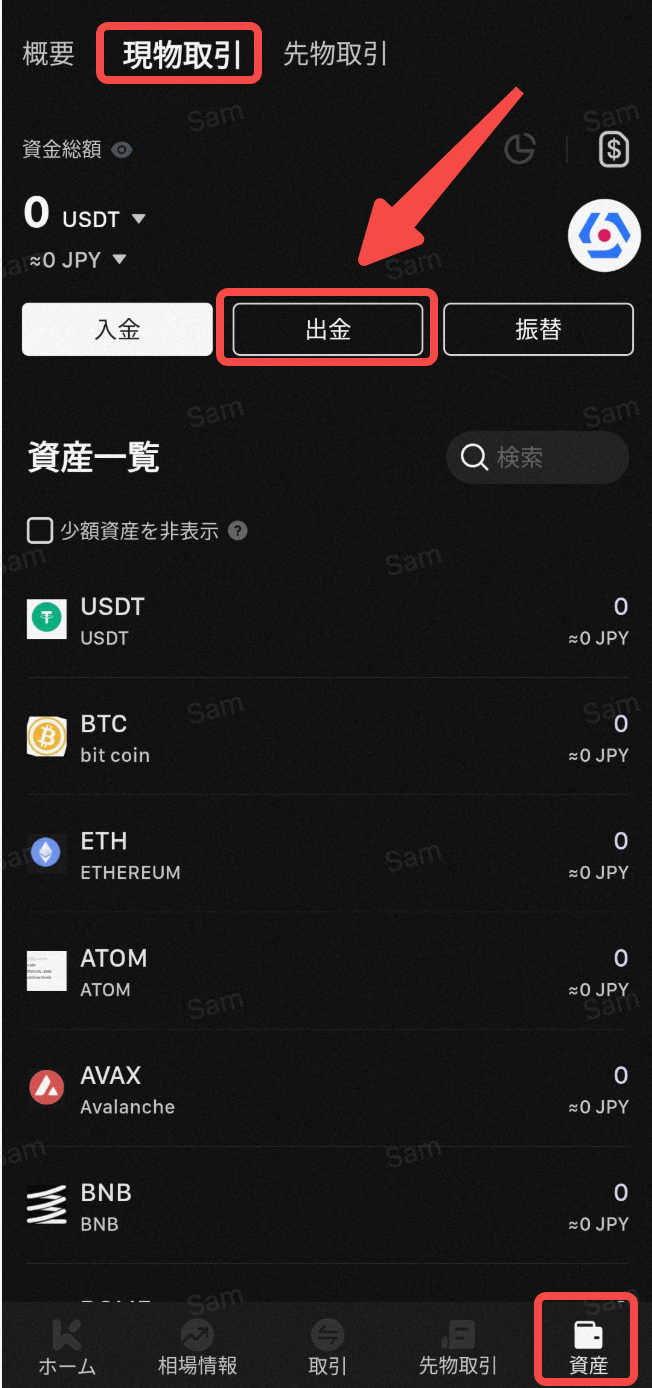Open the USDT asset row
Screen dimensions: 652x1388
pos(326,620)
